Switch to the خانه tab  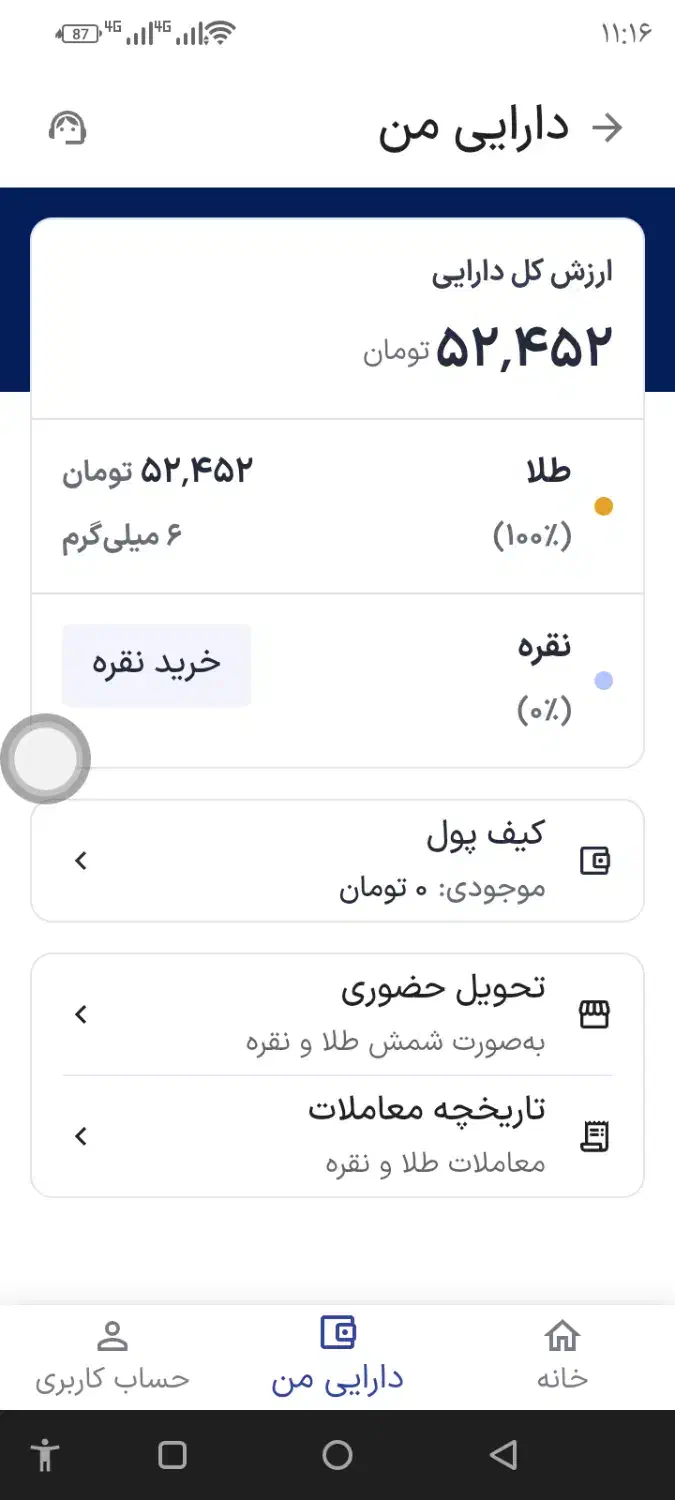(x=562, y=1356)
